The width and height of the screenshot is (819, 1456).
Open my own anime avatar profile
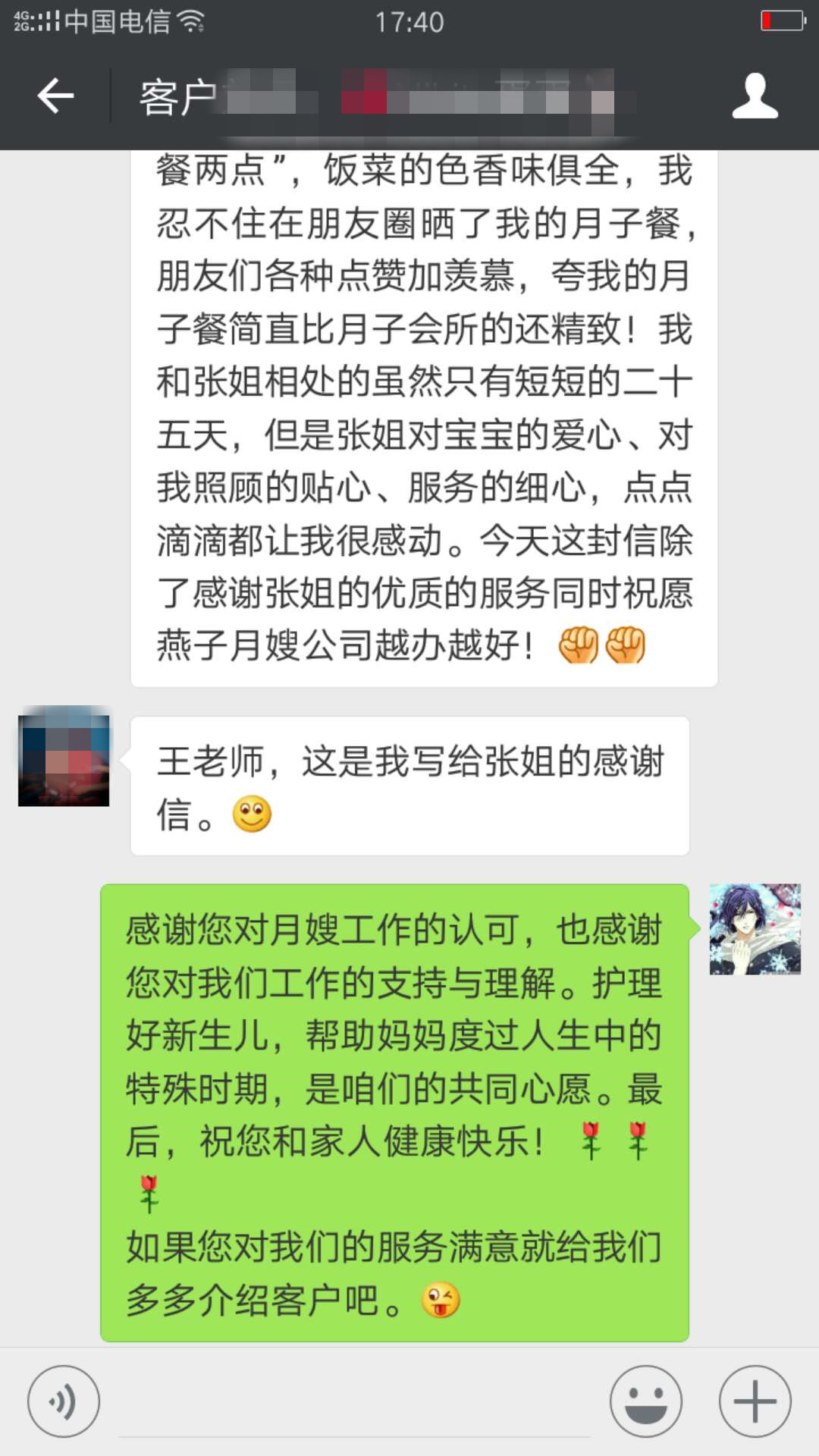pyautogui.click(x=755, y=929)
